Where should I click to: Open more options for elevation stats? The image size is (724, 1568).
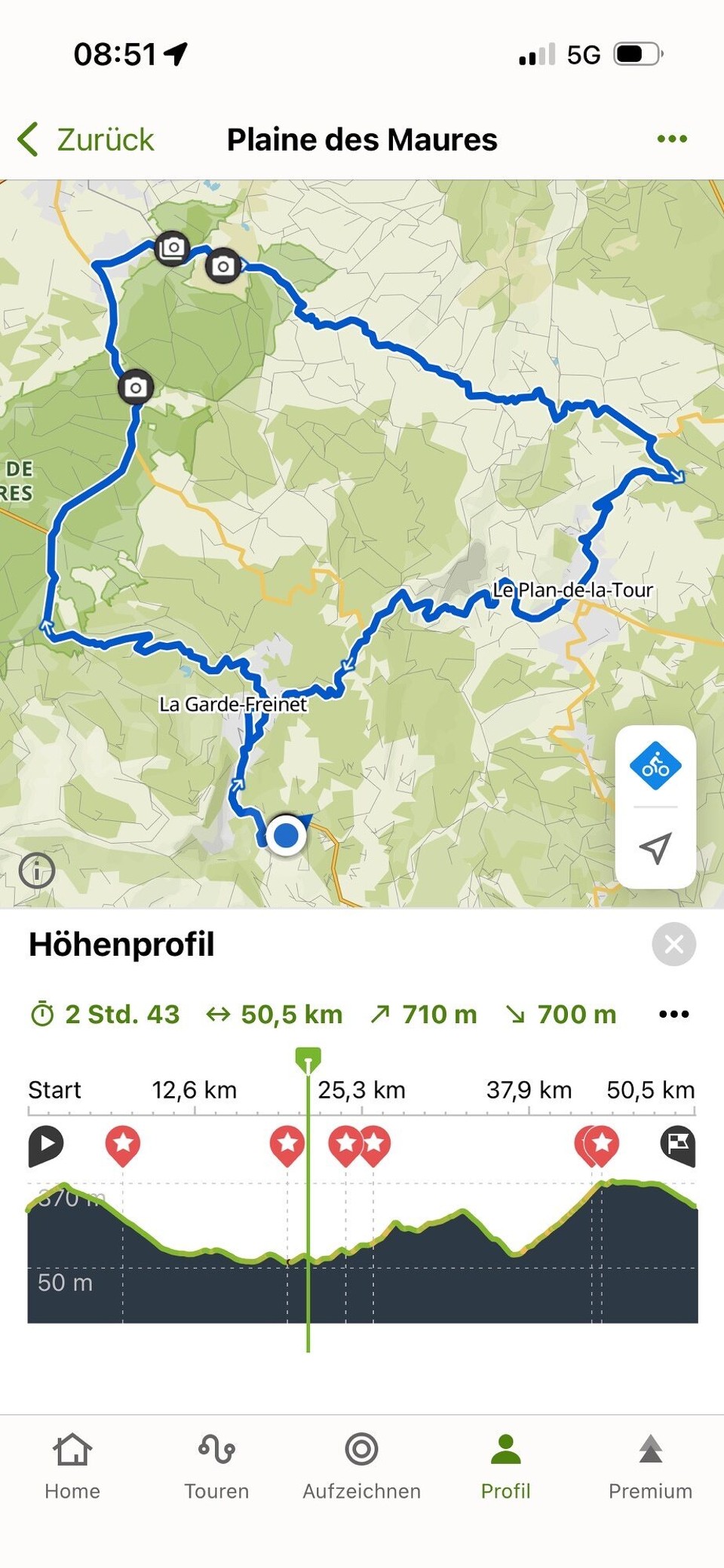[x=673, y=1015]
